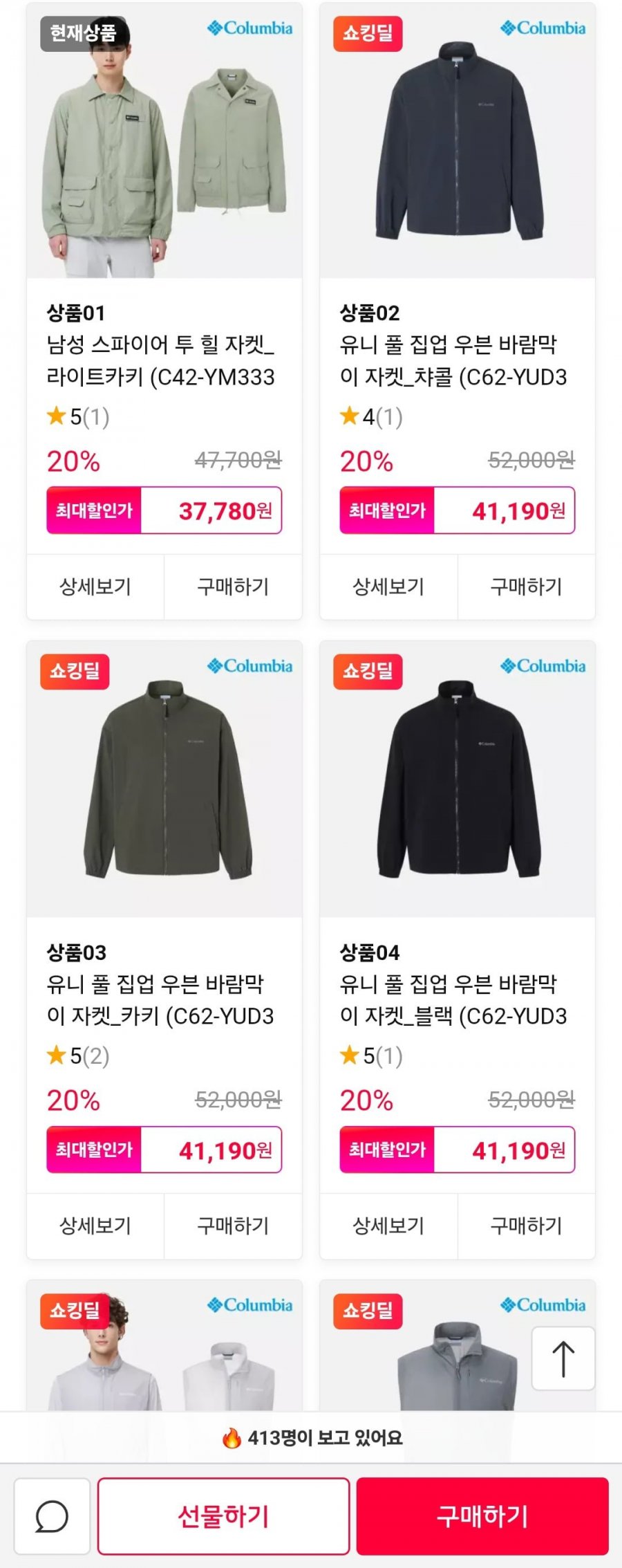The width and height of the screenshot is (622, 1568).
Task: Open the chat inquiry icon
Action: click(x=52, y=1517)
